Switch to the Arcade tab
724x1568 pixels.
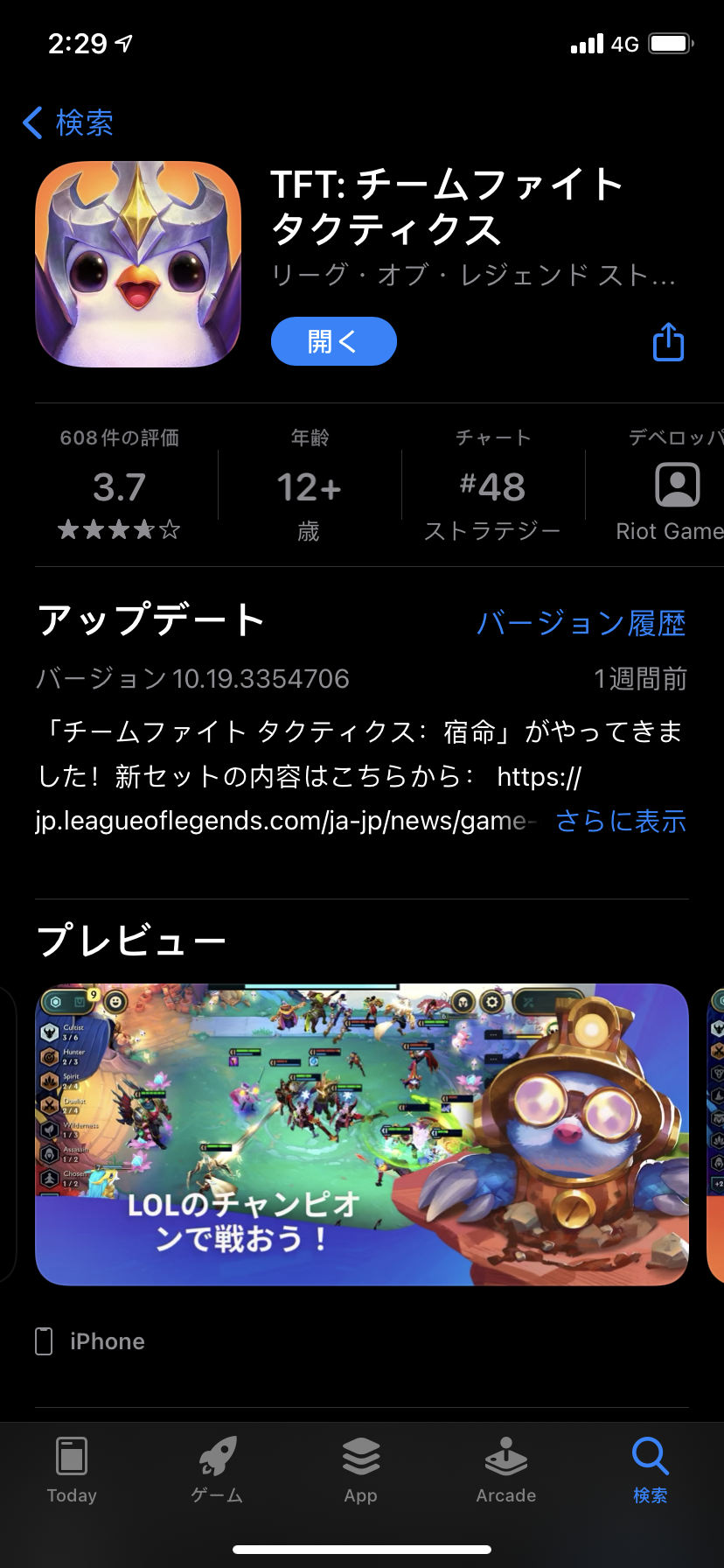(506, 1470)
